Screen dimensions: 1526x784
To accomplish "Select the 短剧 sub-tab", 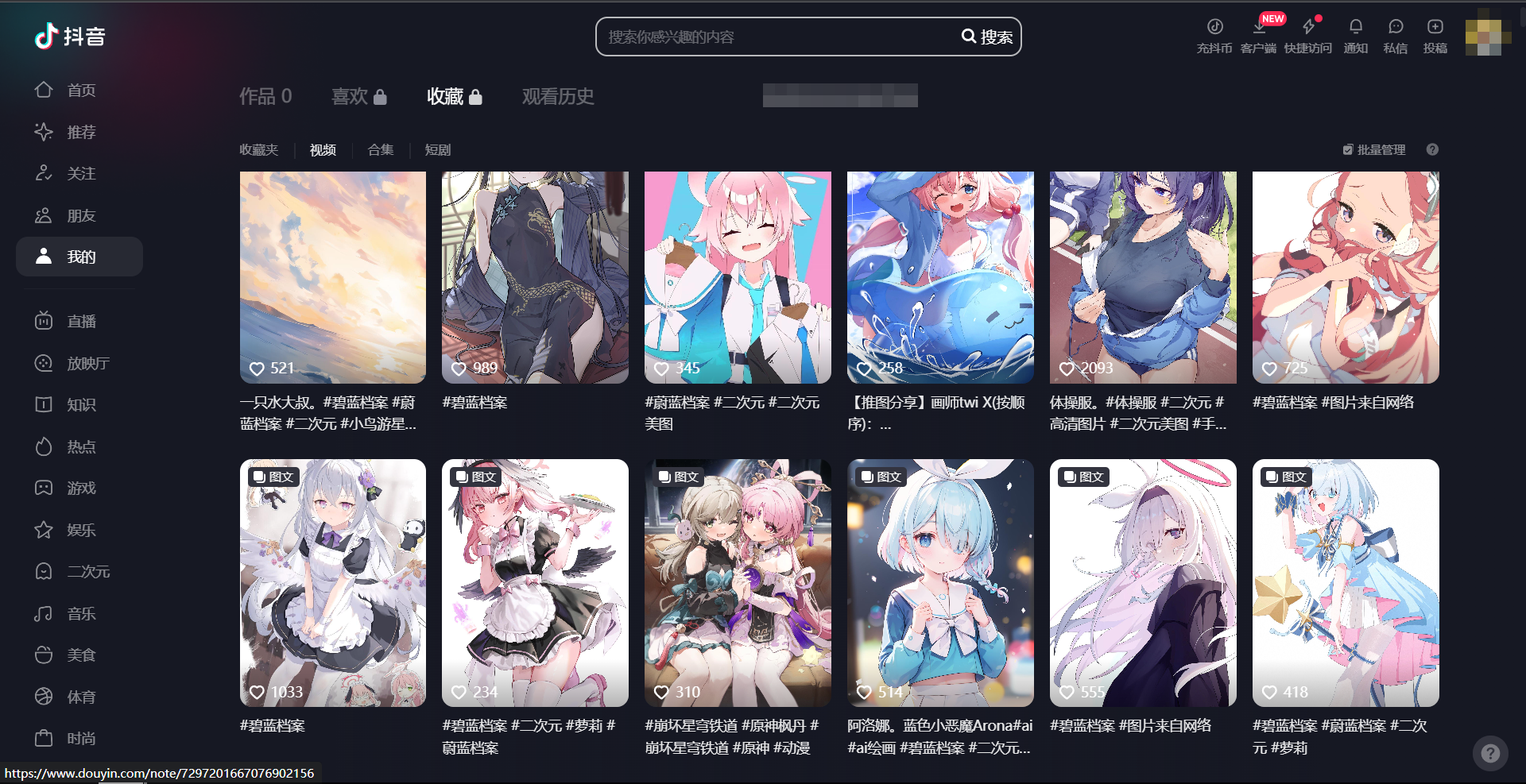I will (x=438, y=150).
